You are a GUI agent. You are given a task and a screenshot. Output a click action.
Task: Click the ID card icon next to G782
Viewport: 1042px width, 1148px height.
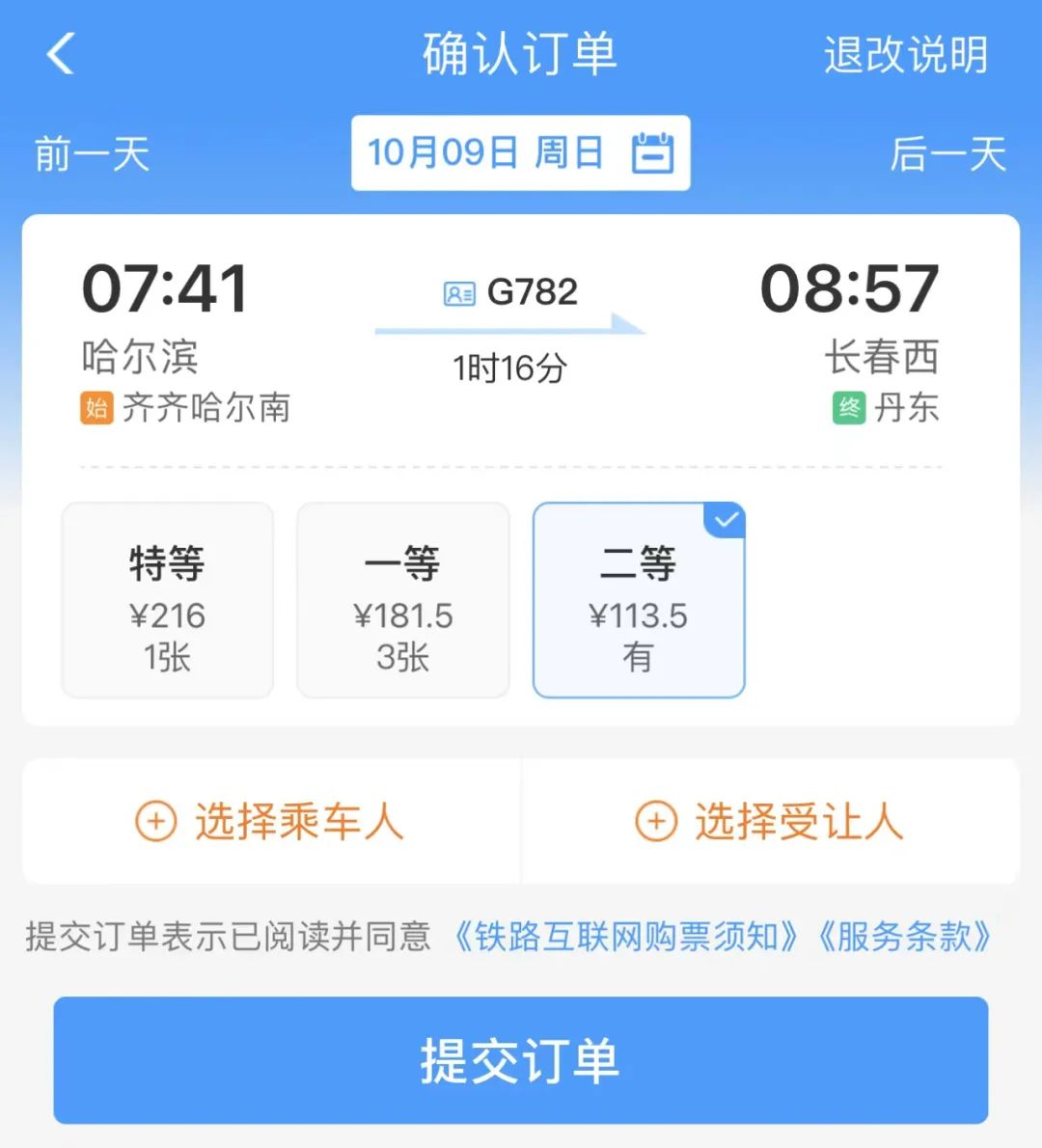click(x=457, y=292)
